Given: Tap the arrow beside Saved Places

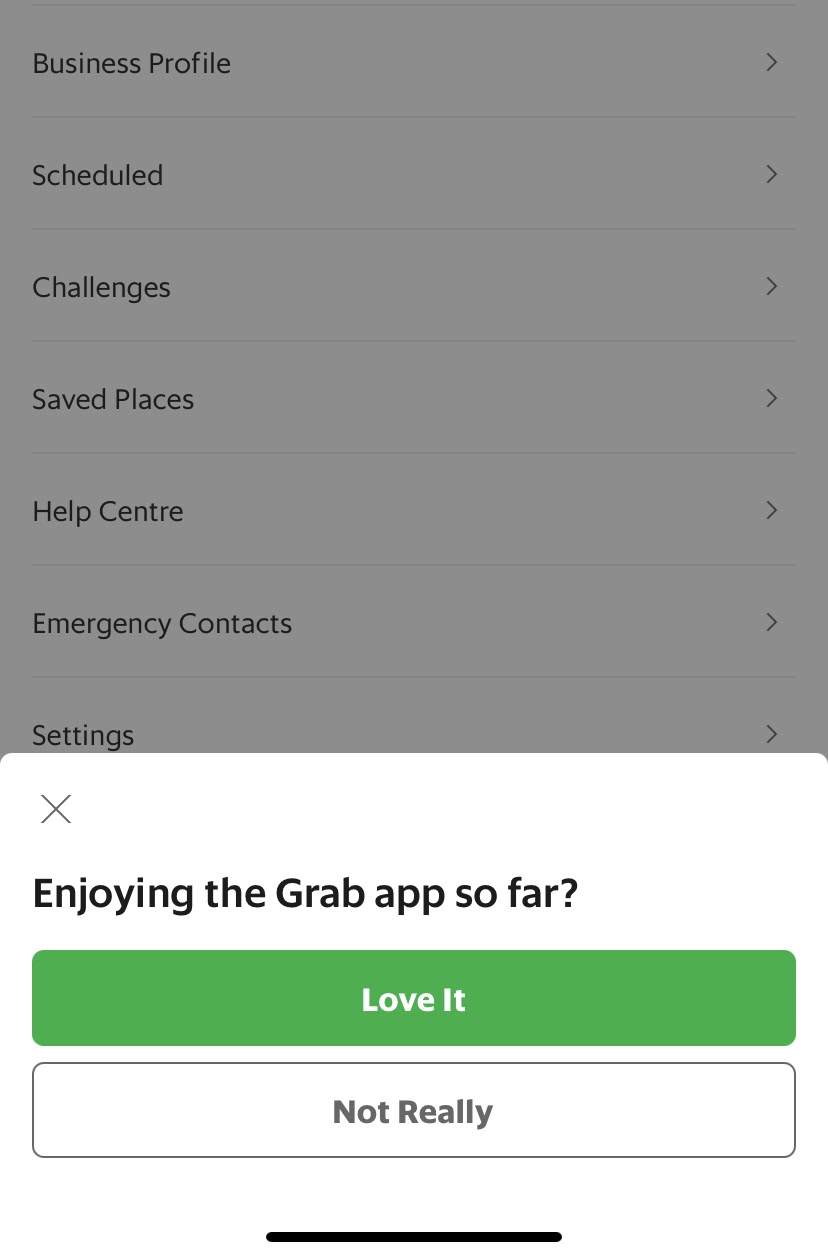Looking at the screenshot, I should click(x=771, y=398).
